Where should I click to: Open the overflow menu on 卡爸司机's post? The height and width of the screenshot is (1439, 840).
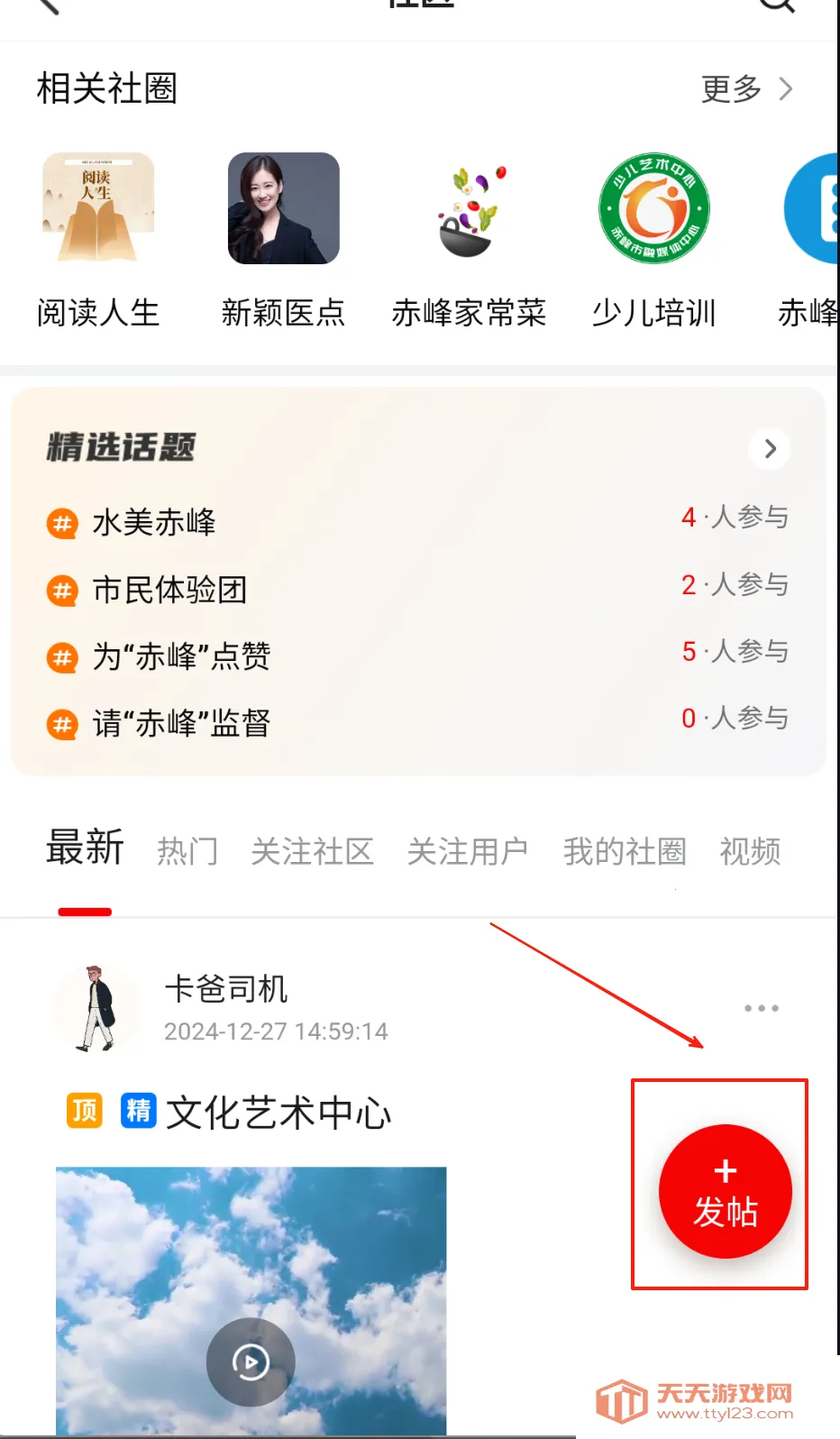[762, 1008]
